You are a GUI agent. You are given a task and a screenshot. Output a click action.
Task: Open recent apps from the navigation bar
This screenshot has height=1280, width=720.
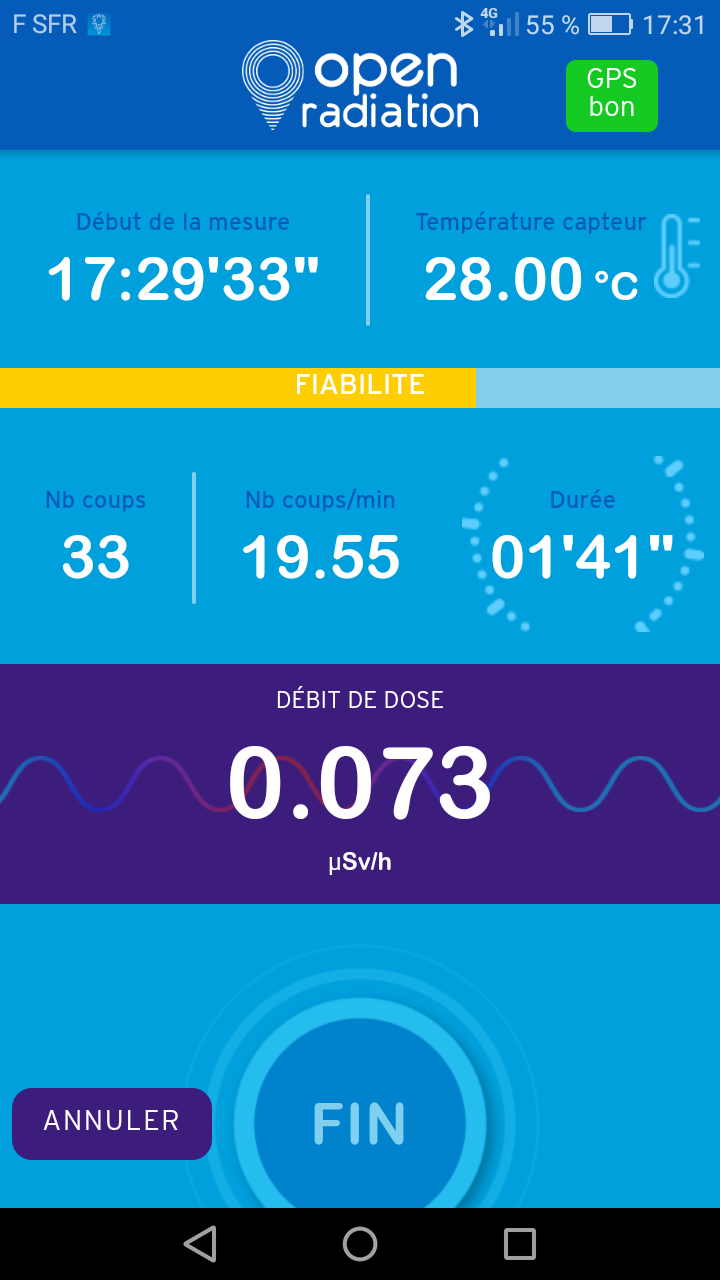point(520,1244)
